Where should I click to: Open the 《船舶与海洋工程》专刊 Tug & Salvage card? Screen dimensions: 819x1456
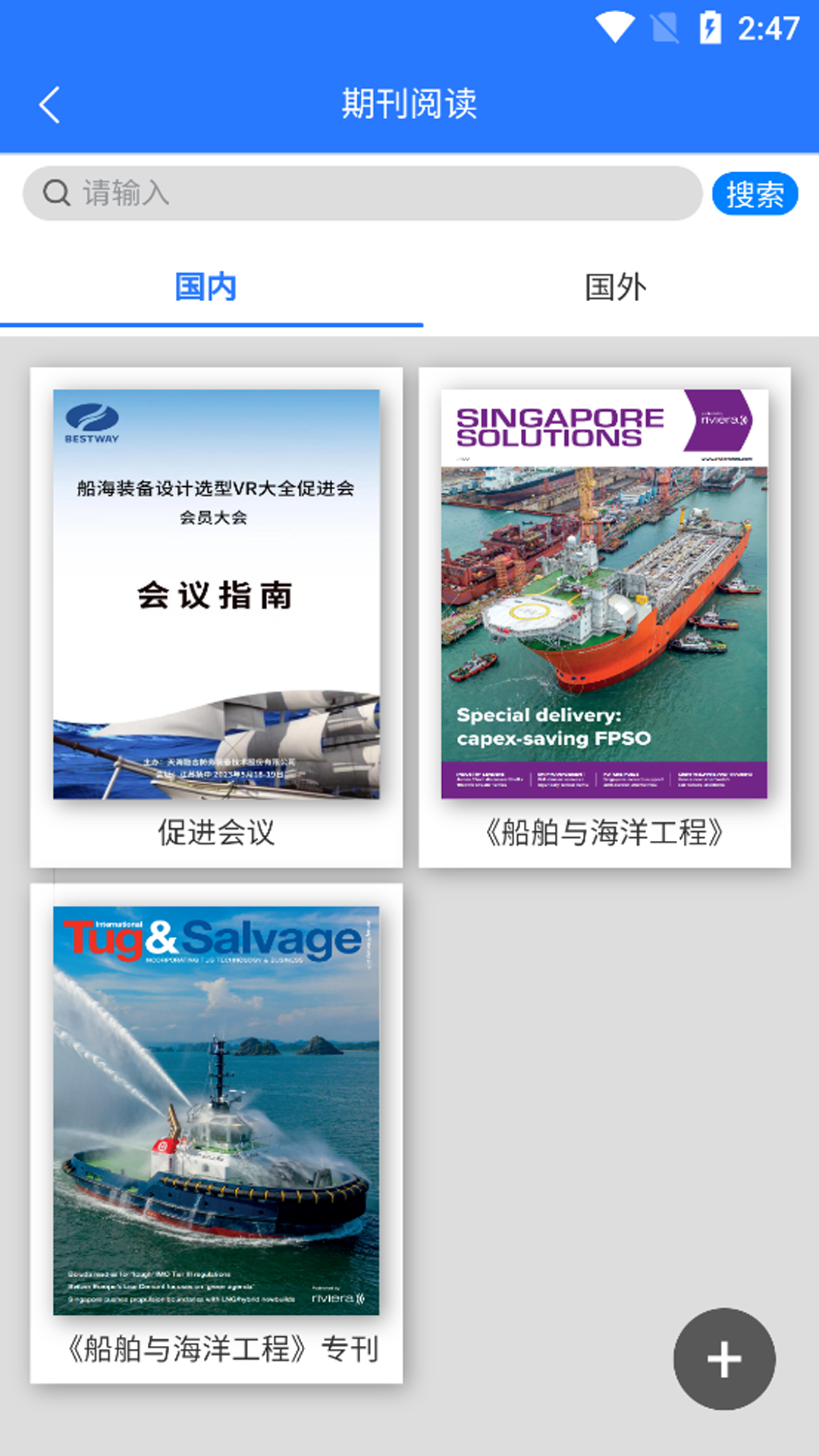click(216, 1133)
